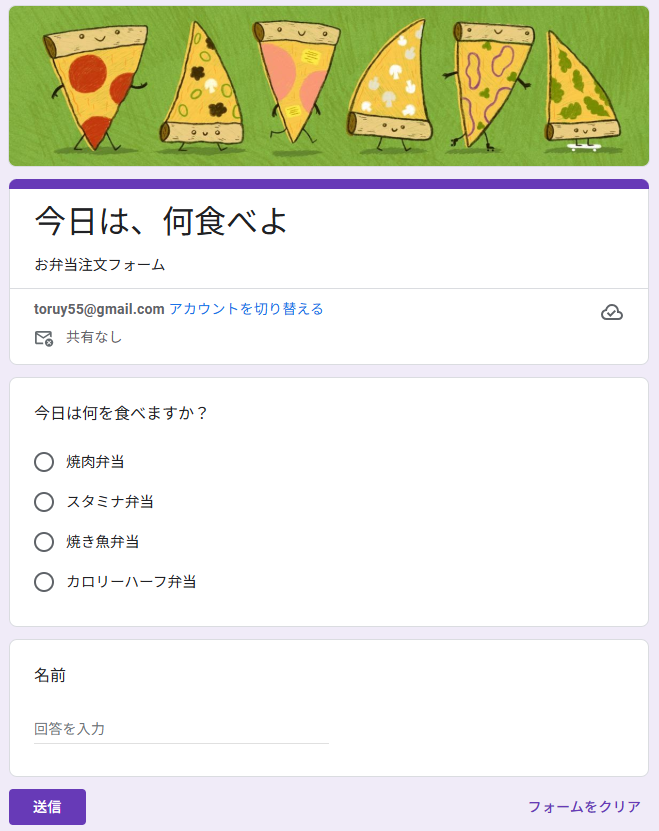Select カロリーハーフ弁当
Image resolution: width=659 pixels, height=831 pixels.
[44, 582]
